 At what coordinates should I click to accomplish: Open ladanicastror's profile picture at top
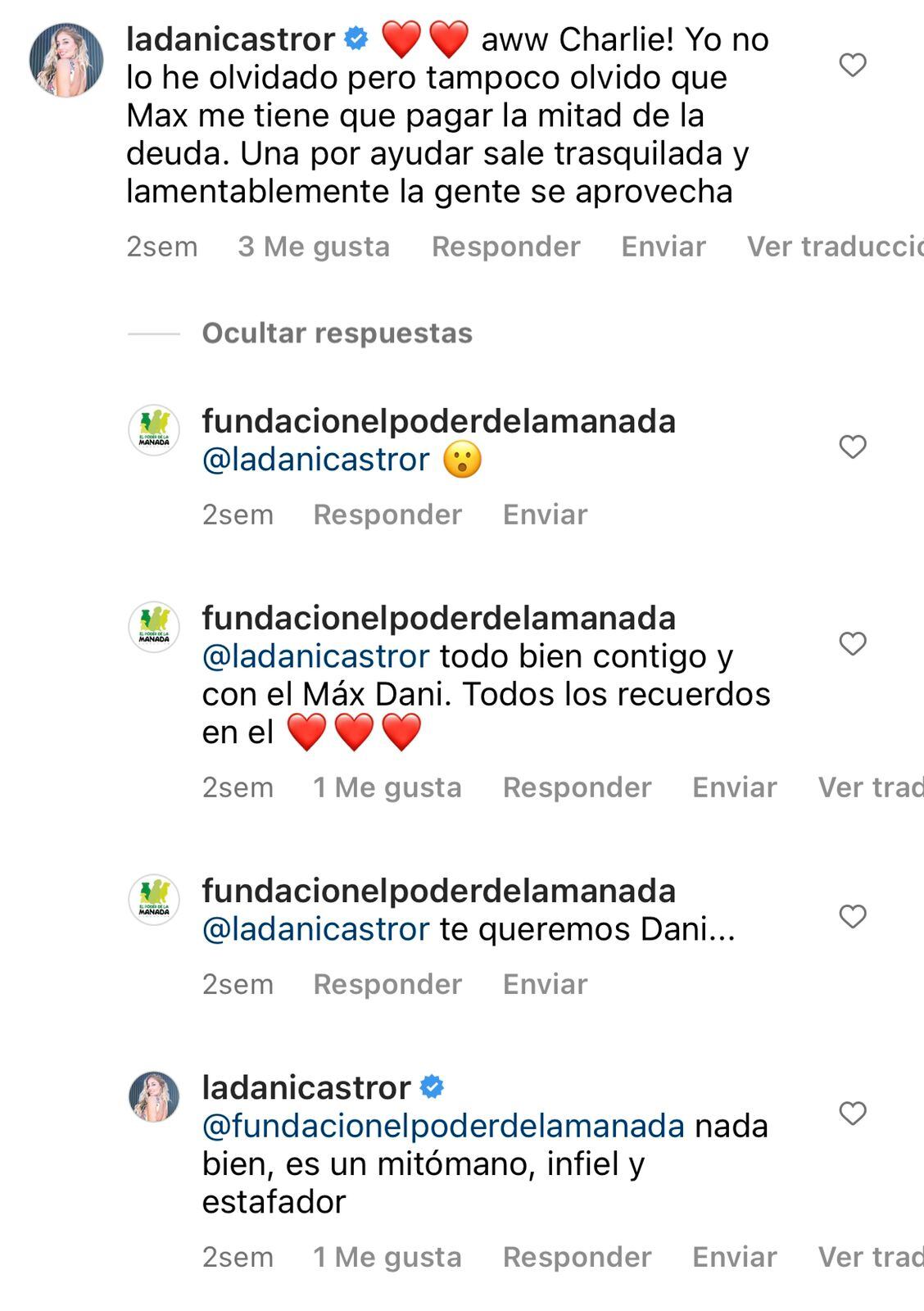tap(66, 60)
